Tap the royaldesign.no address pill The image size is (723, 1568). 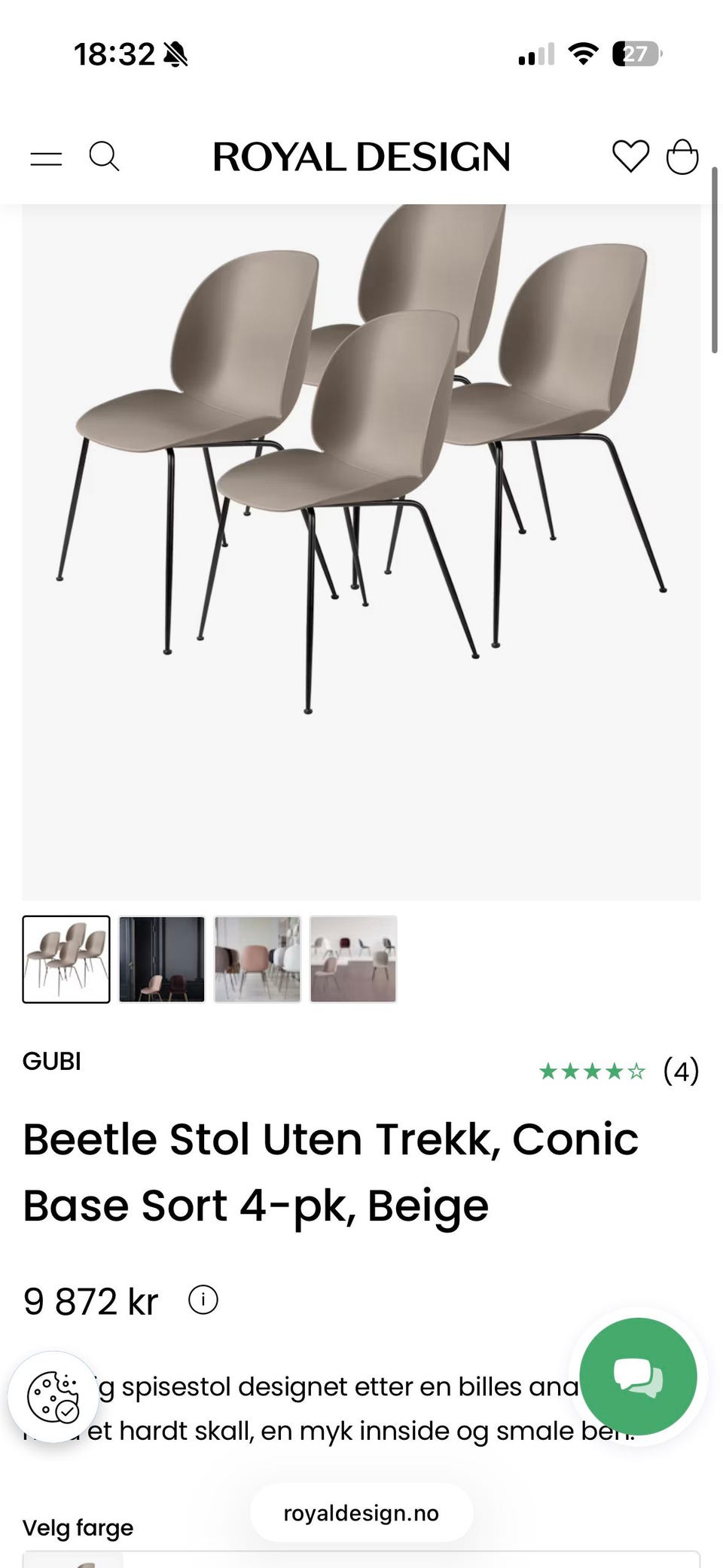[361, 1513]
